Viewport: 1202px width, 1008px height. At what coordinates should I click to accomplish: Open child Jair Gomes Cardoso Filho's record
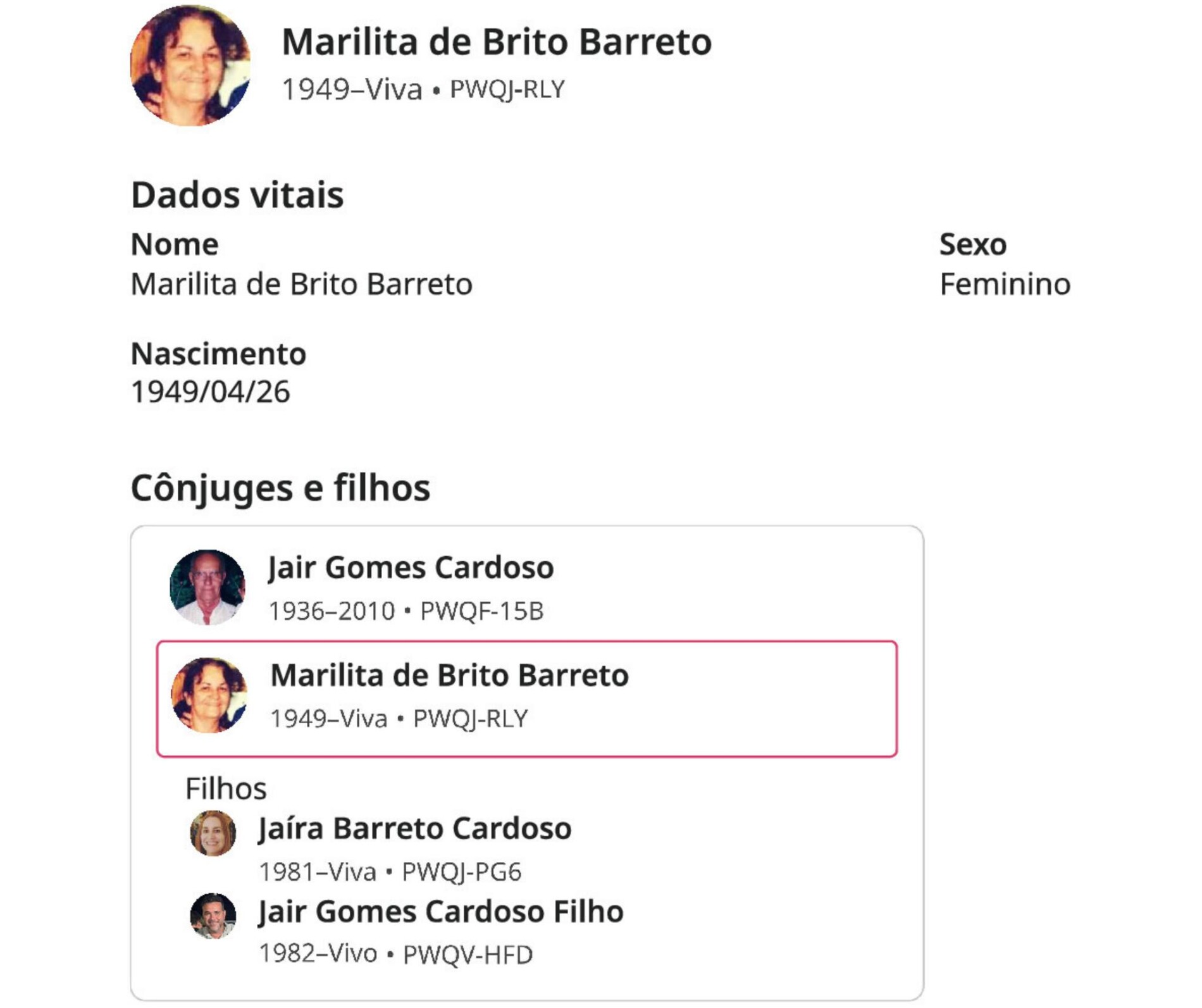(x=440, y=912)
